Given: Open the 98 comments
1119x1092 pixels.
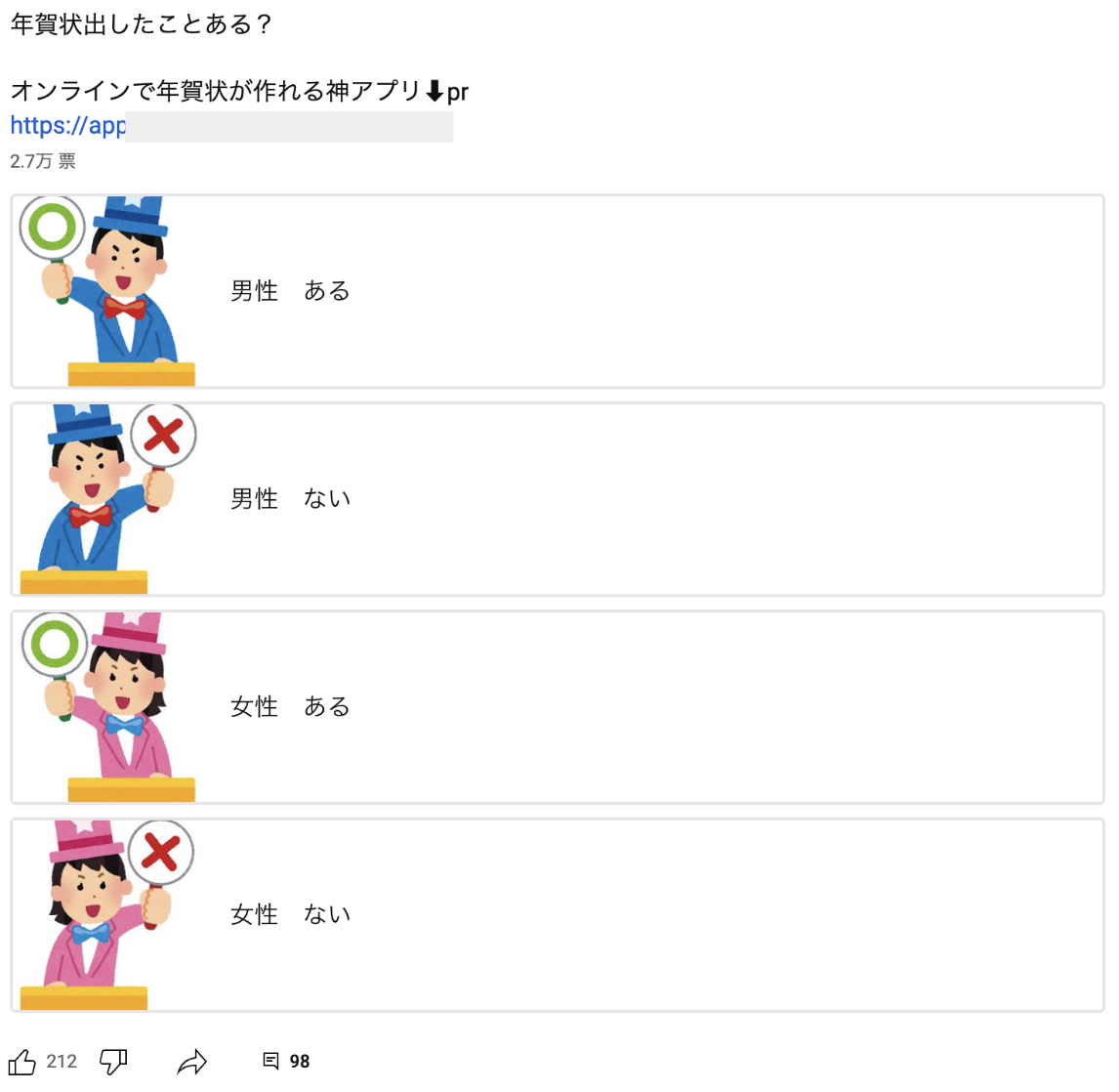Looking at the screenshot, I should point(287,1062).
